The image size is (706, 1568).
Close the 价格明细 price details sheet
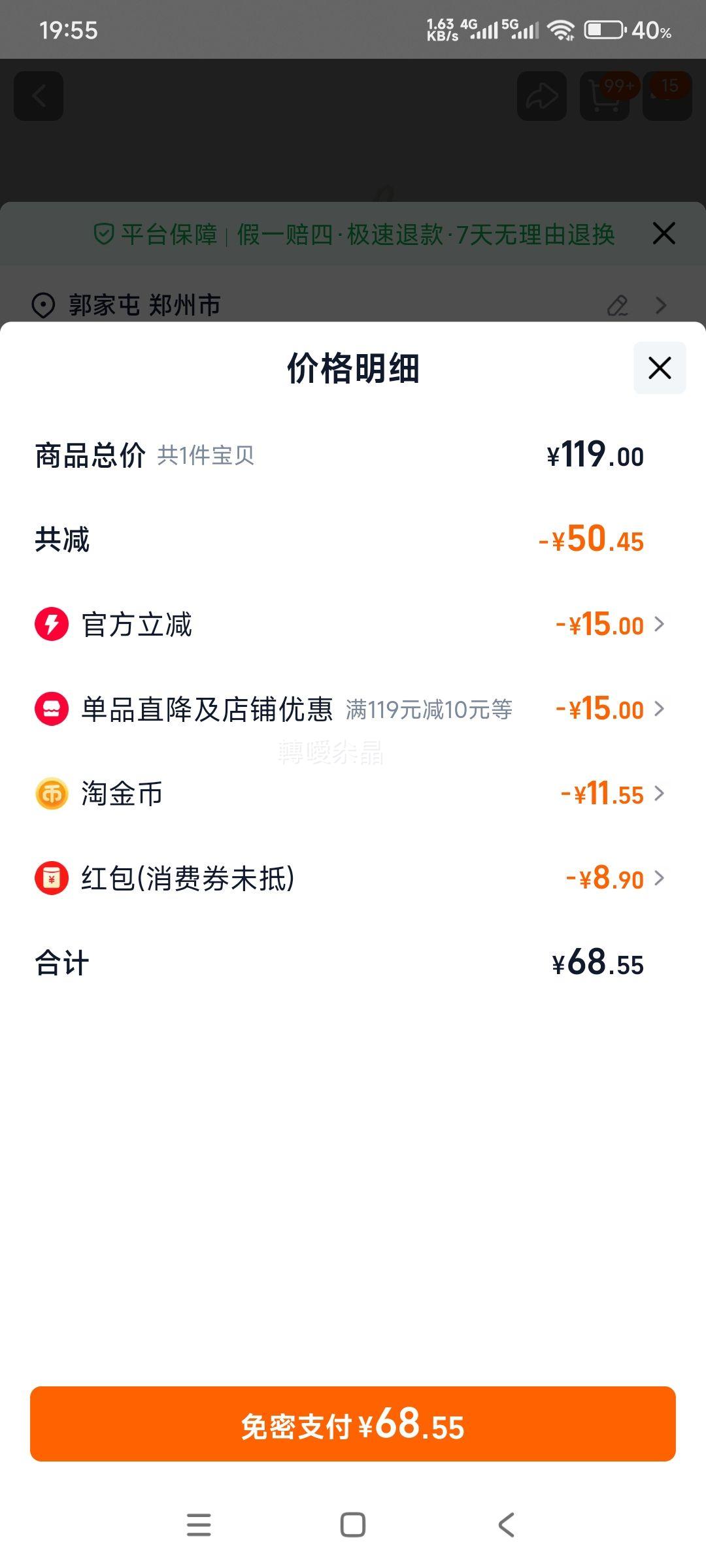coord(659,368)
